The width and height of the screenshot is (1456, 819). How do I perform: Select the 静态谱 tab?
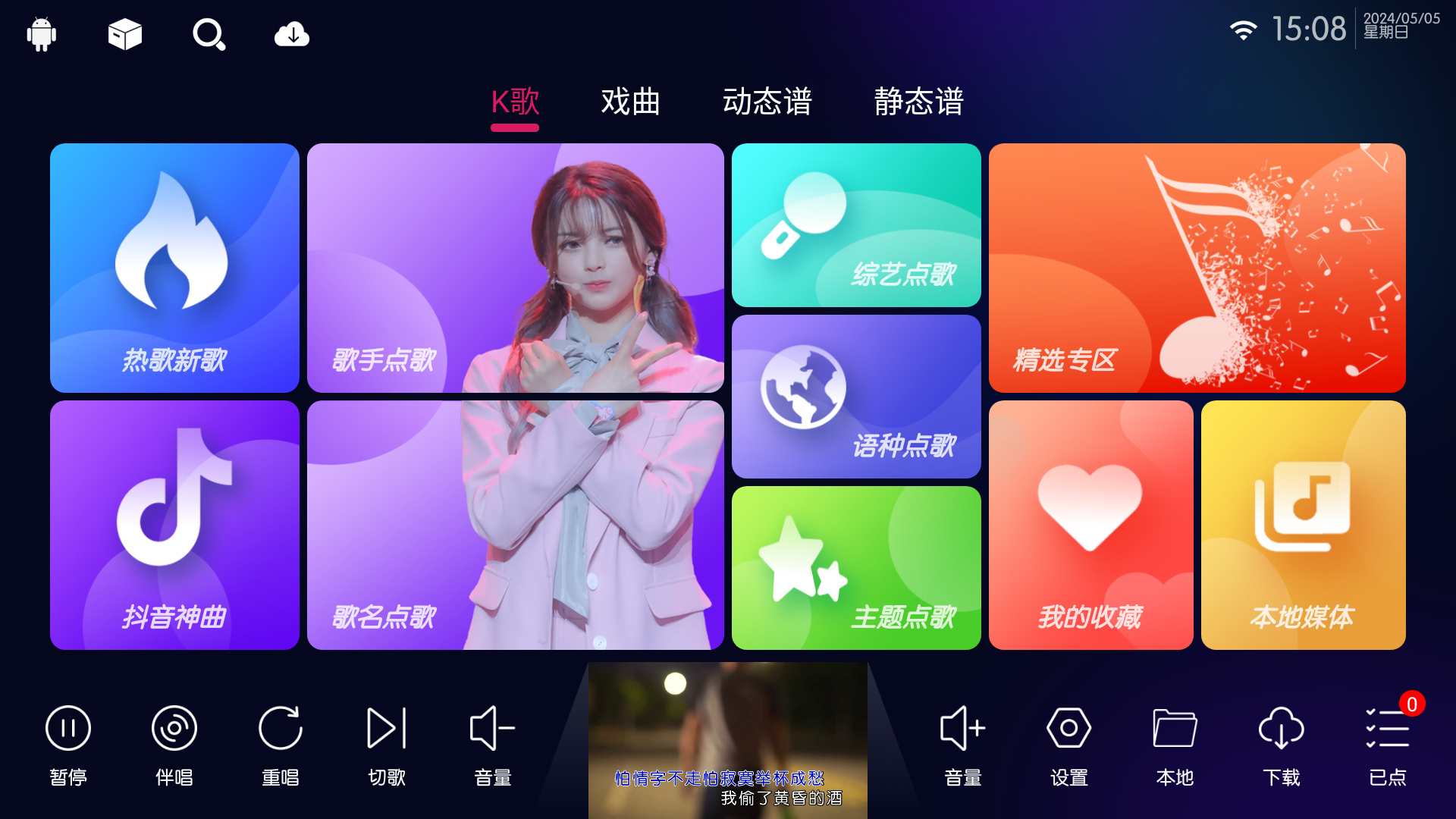point(918,102)
